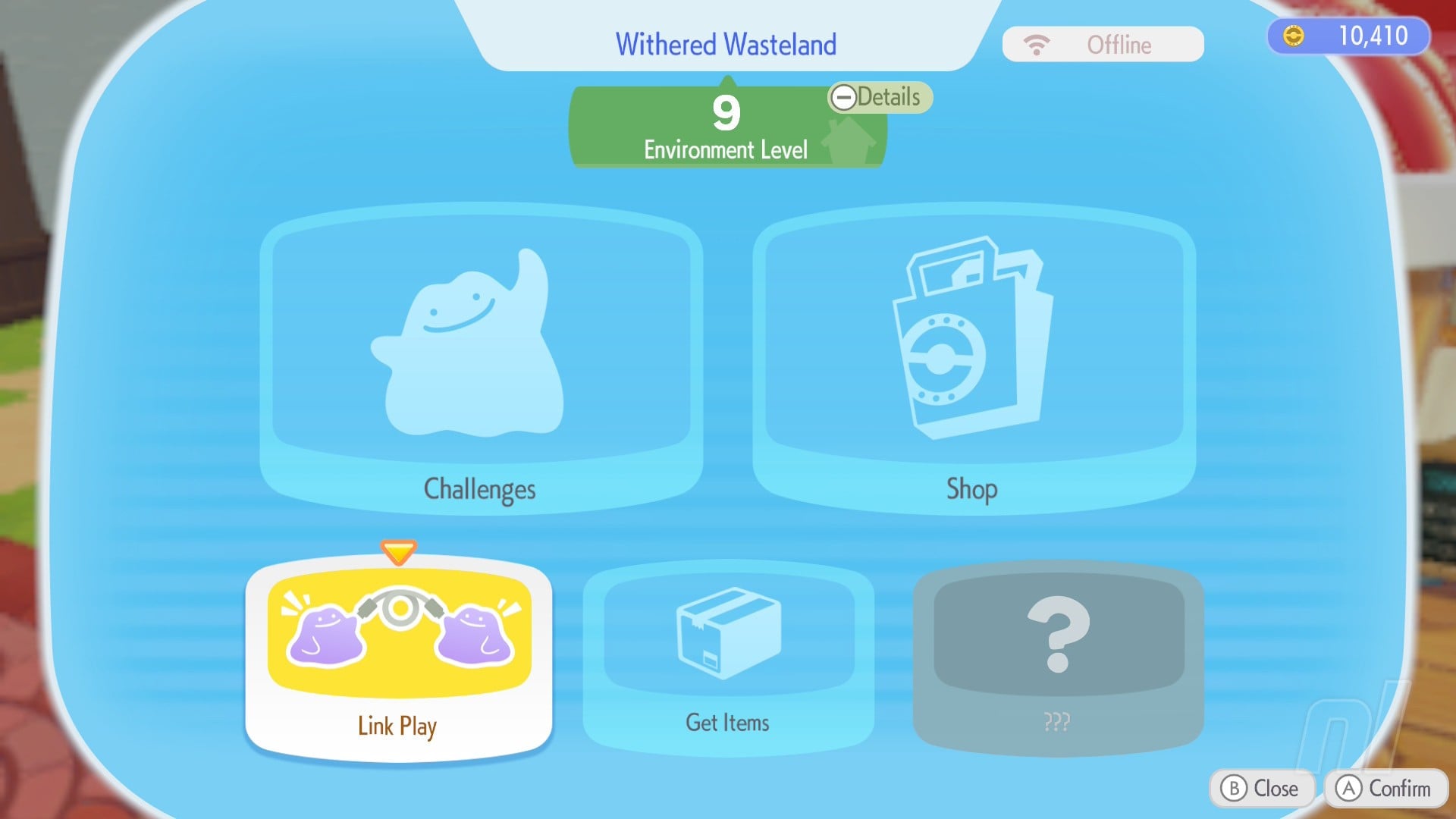Open the Challenges tile
Screen dimensions: 1456x819
481,358
